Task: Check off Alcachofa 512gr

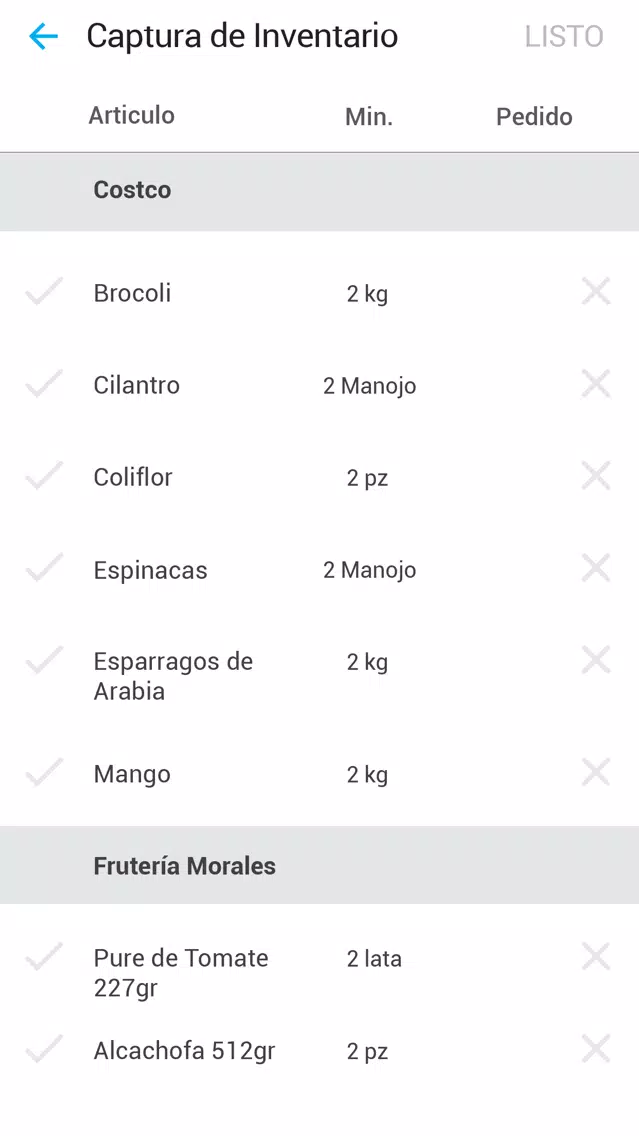Action: pos(44,1048)
